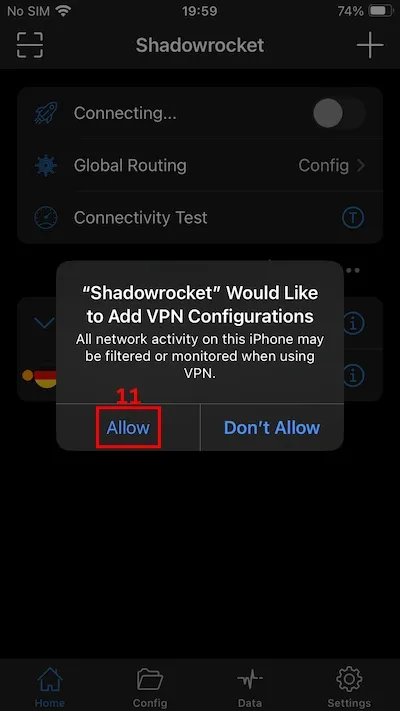Choose Don't Allow in the dialog

point(272,428)
